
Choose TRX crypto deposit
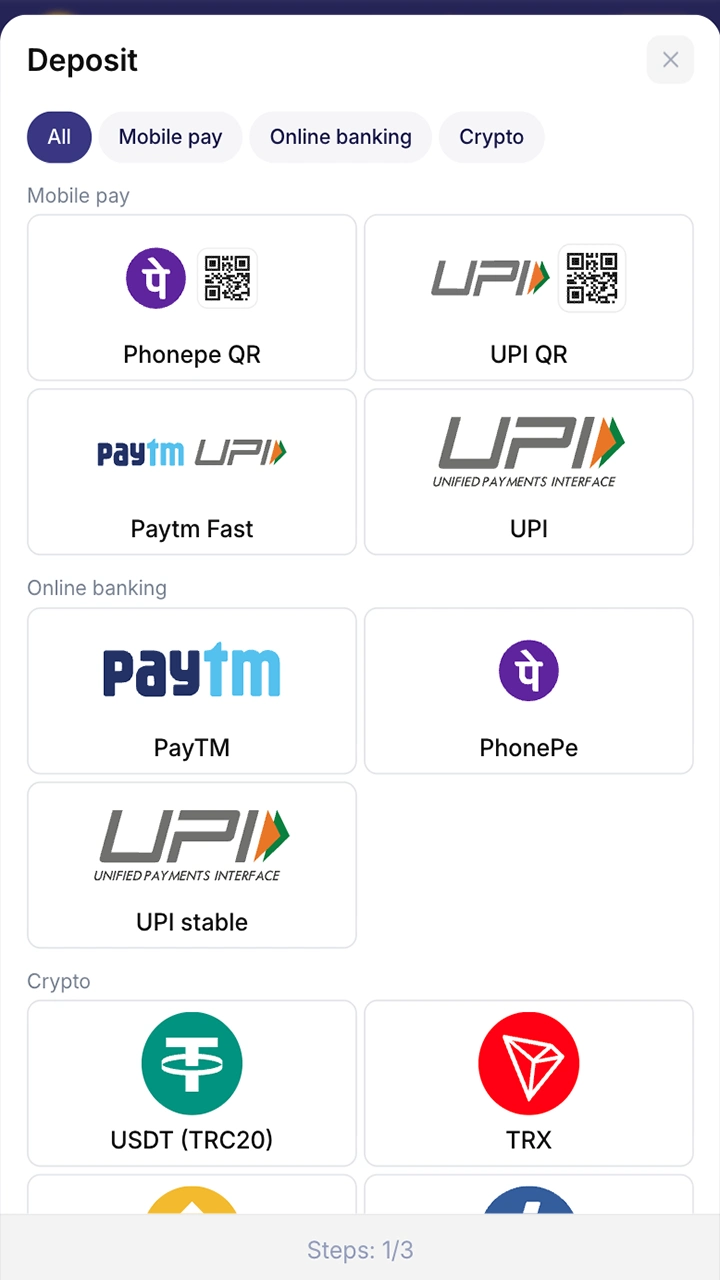coord(528,1083)
